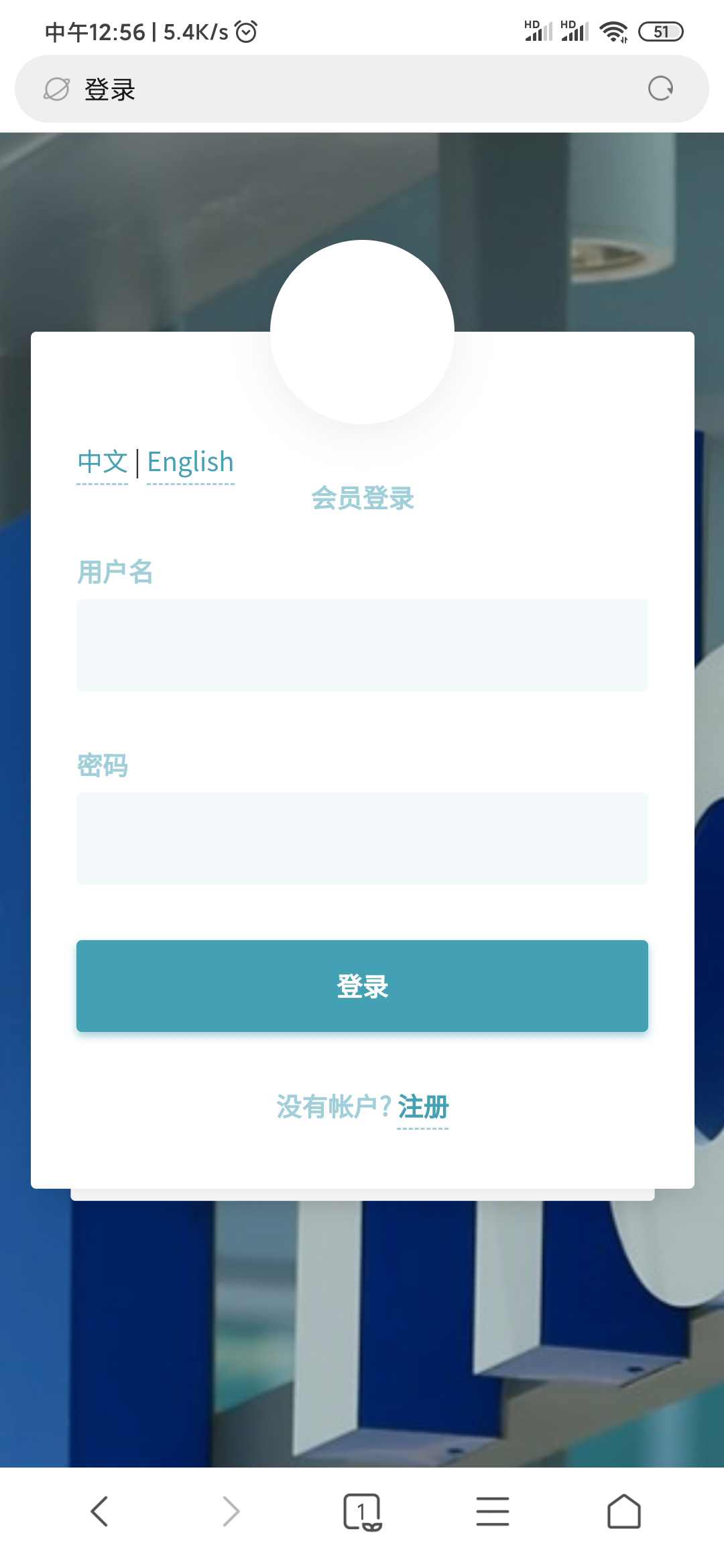Image resolution: width=724 pixels, height=1568 pixels.
Task: Reload the page with the refresh icon
Action: [660, 88]
